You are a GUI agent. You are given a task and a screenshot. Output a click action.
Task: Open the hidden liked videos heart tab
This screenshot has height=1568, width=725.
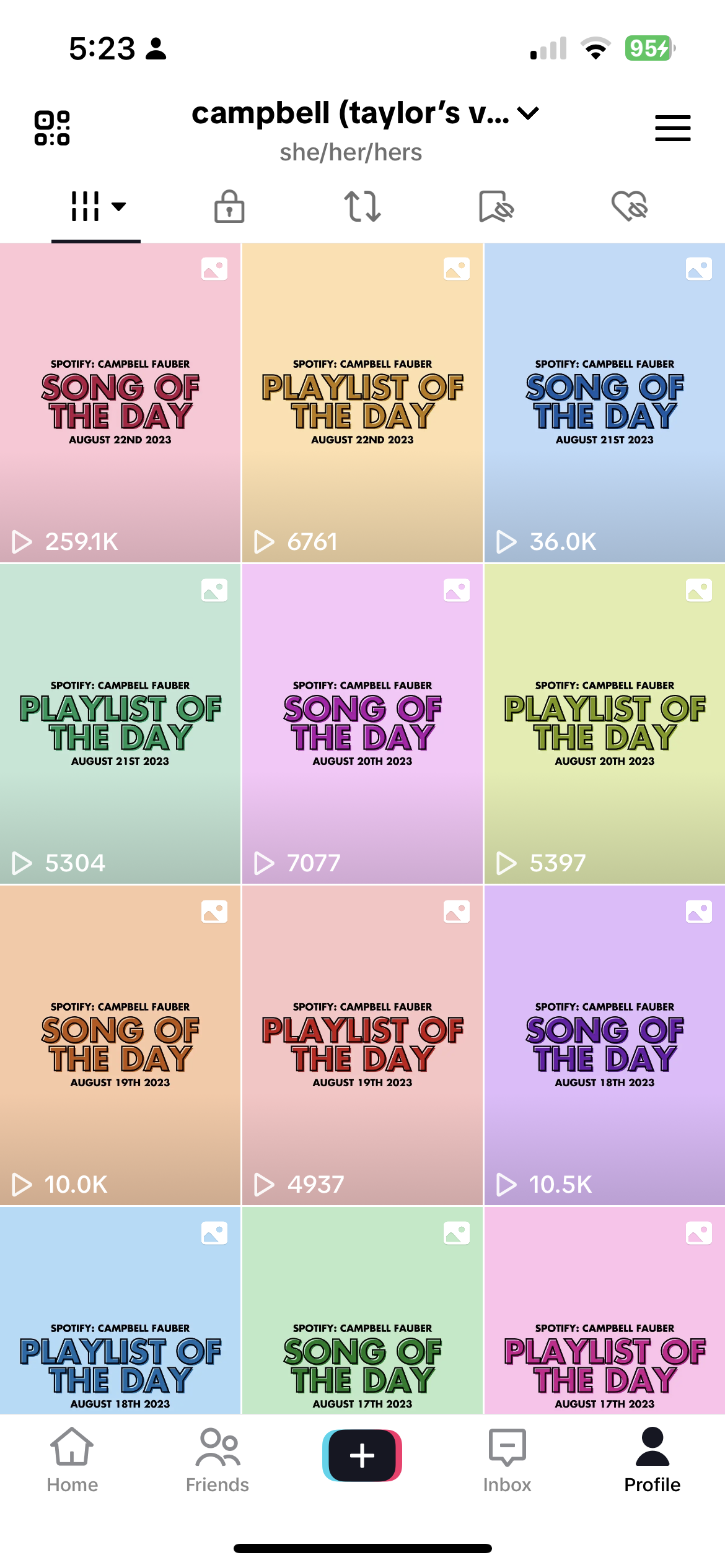[629, 206]
